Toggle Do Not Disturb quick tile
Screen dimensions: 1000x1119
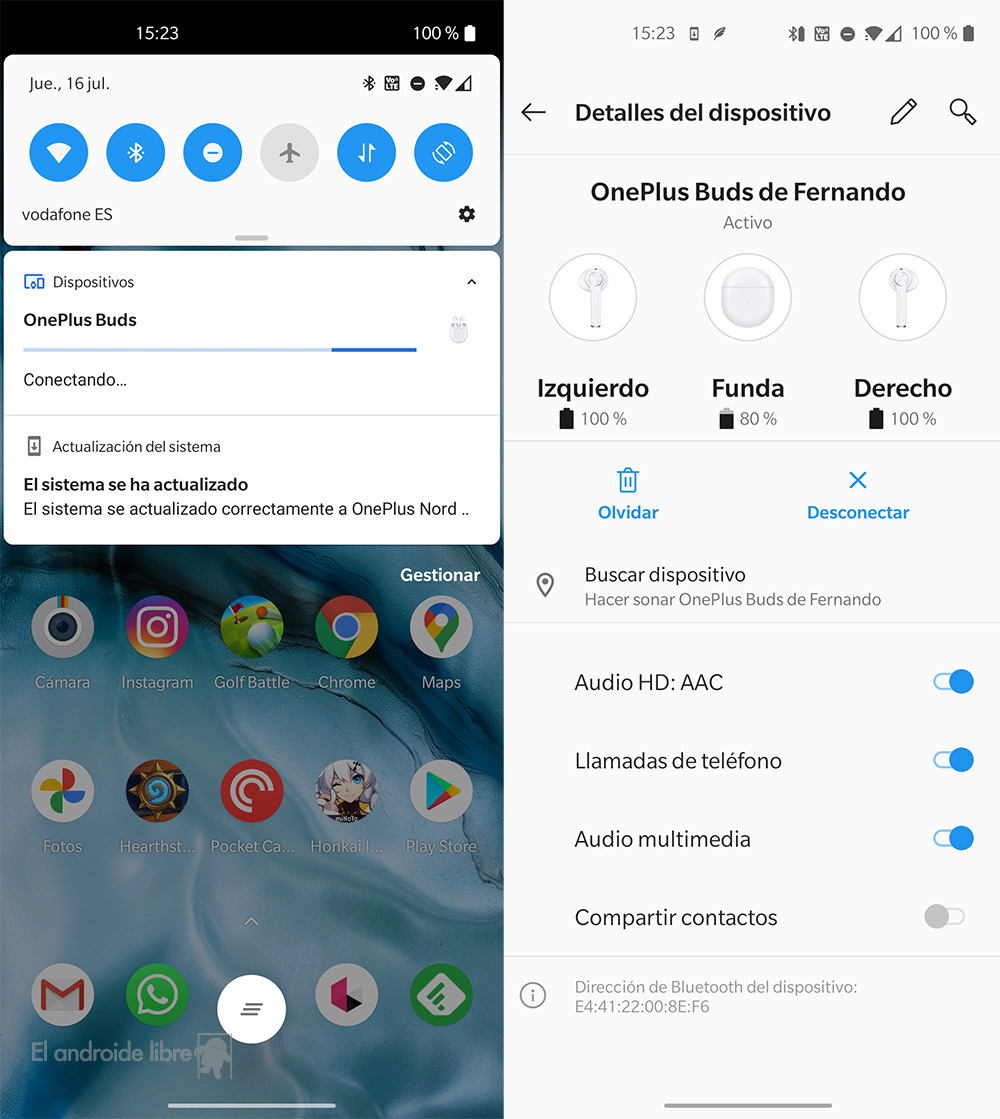[213, 153]
